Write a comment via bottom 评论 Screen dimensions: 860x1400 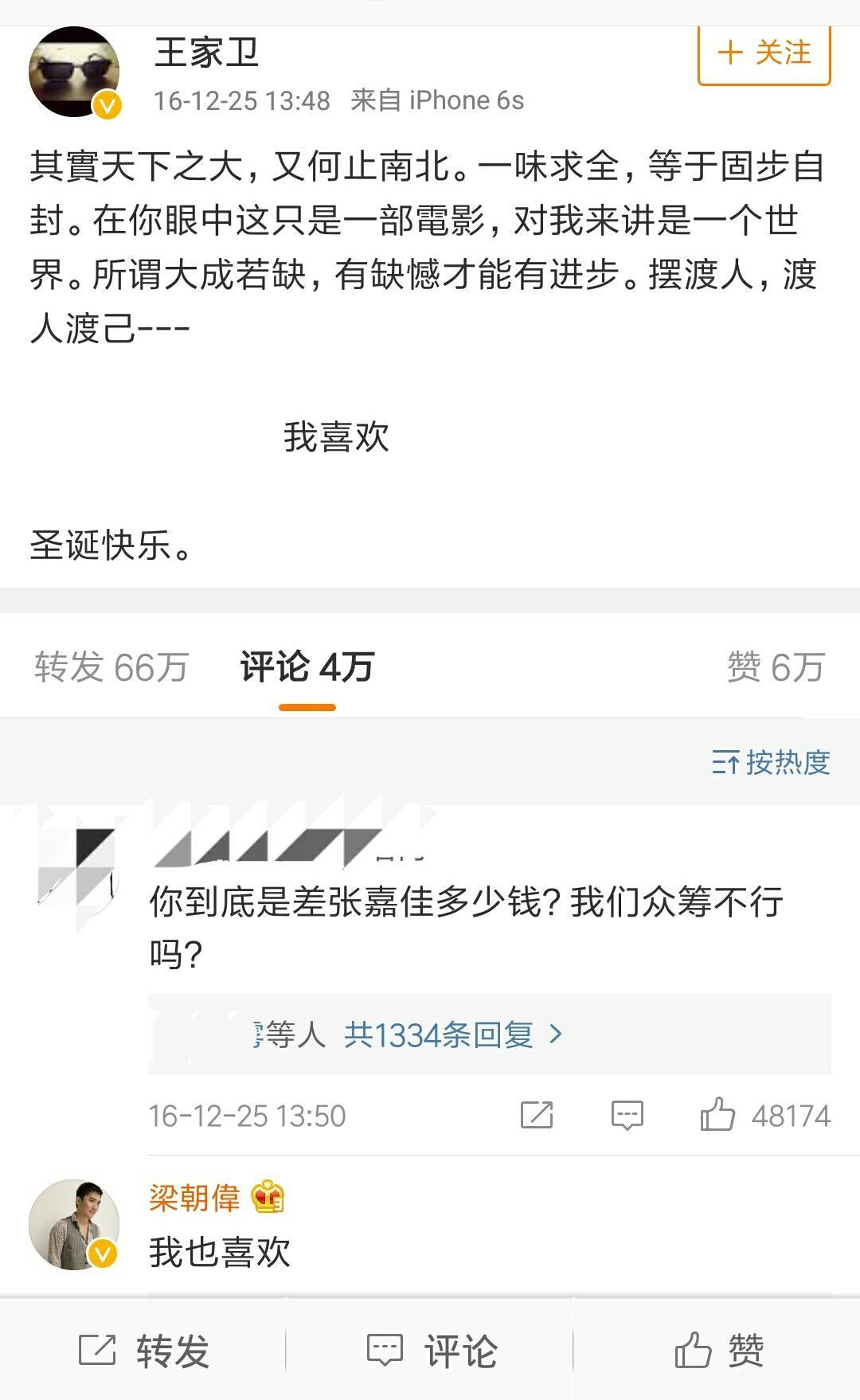tap(431, 1350)
